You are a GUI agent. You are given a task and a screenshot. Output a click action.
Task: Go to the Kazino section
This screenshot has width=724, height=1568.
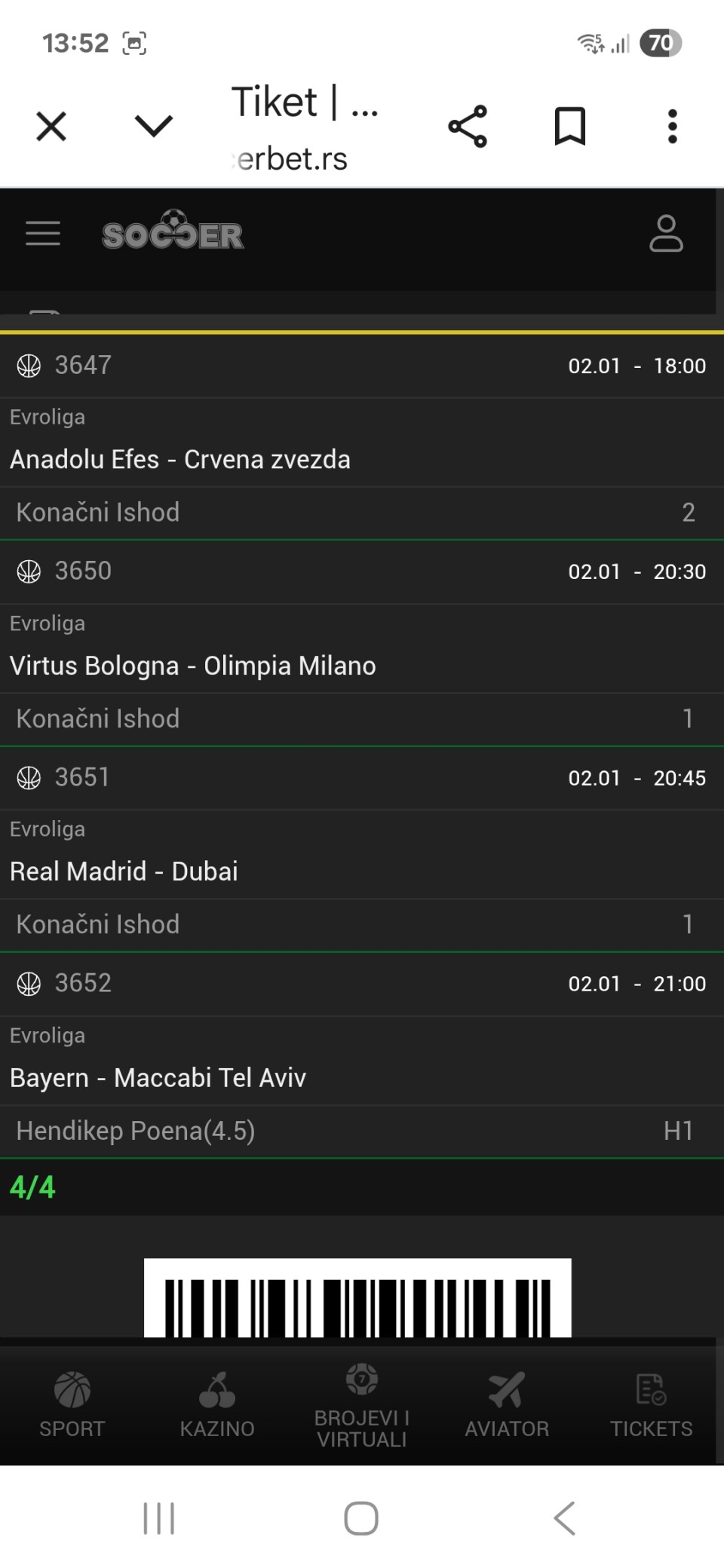(217, 1405)
